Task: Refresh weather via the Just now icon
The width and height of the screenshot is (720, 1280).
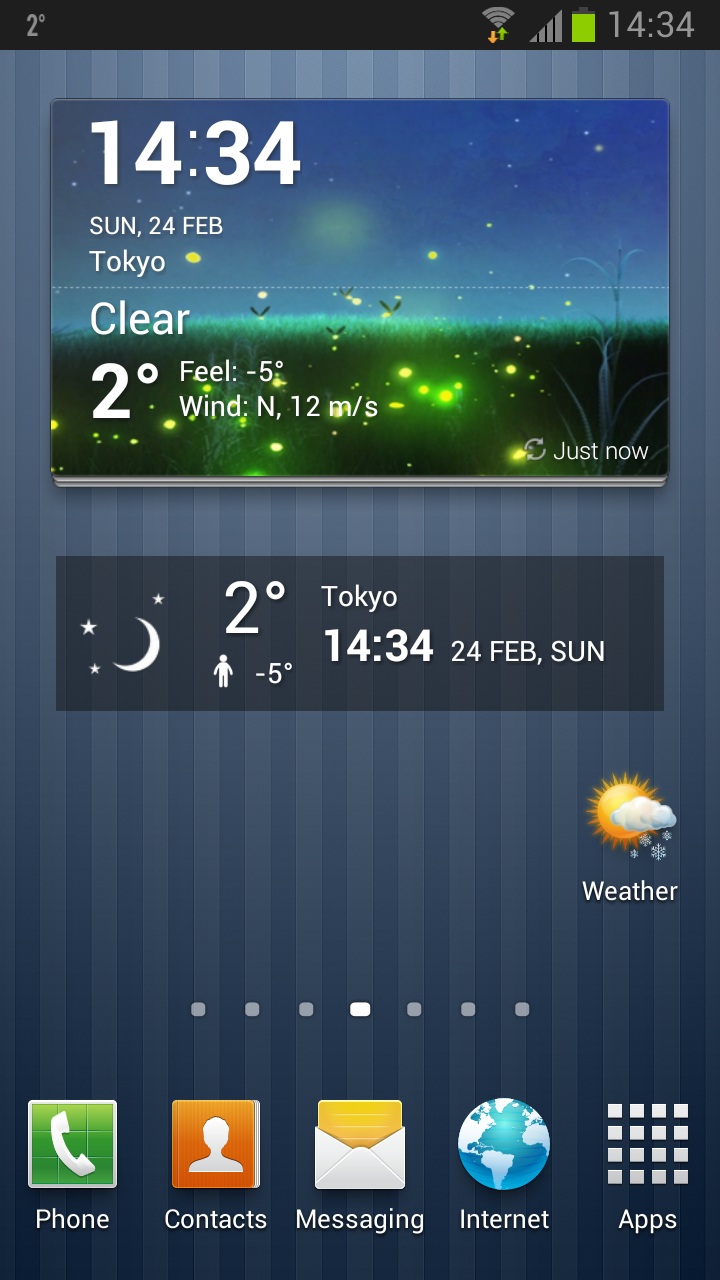Action: [x=535, y=450]
